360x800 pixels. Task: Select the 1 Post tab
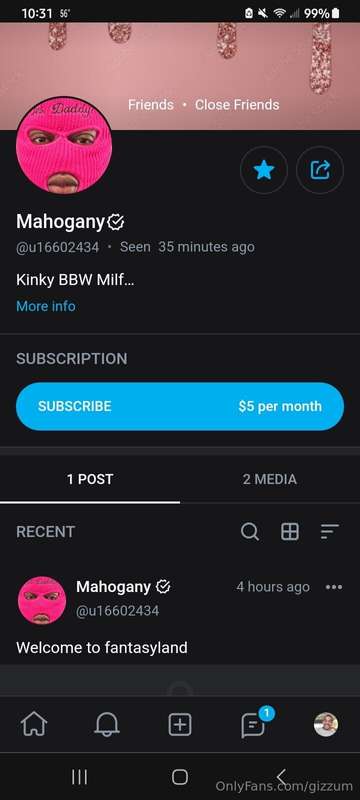point(90,479)
